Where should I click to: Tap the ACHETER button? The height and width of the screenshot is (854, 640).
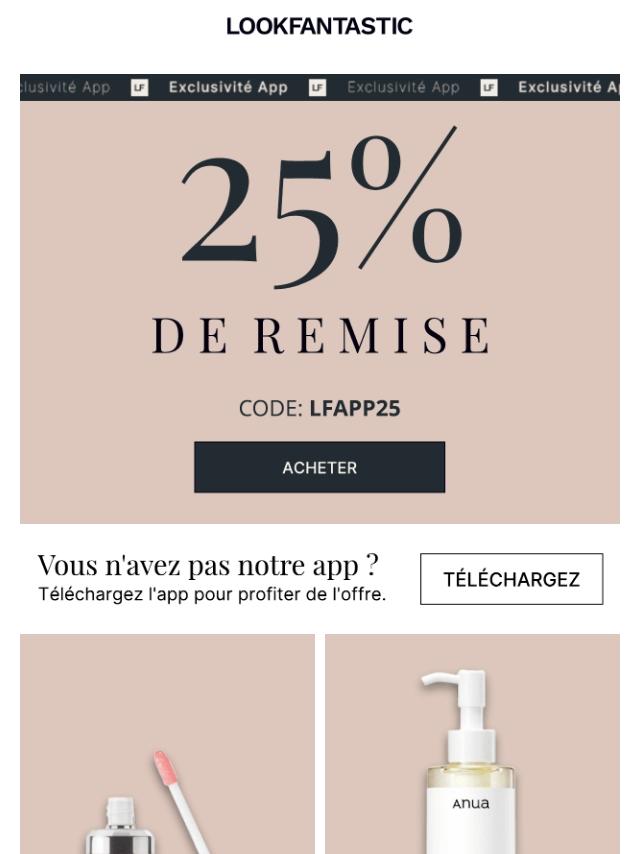[319, 467]
